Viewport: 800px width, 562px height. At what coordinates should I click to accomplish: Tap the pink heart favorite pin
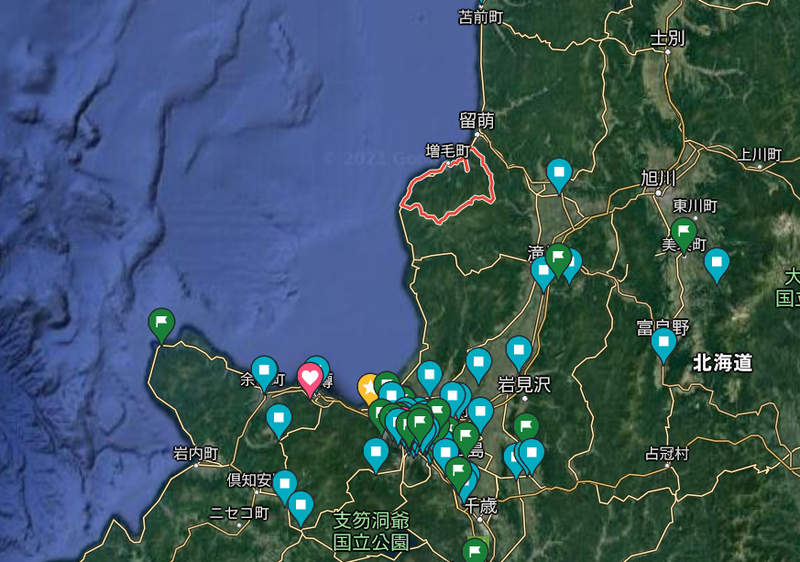310,378
